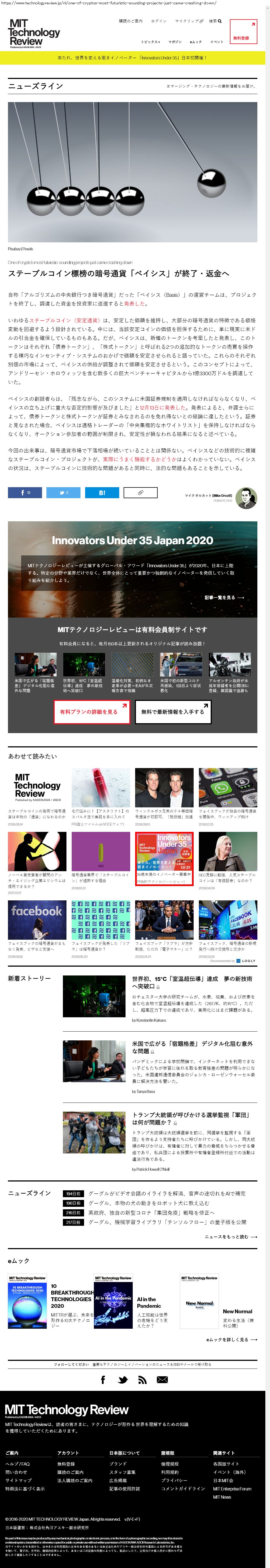The image size is (270, 1568).
Task: Open the RSS feed icon
Action: [x=142, y=1380]
